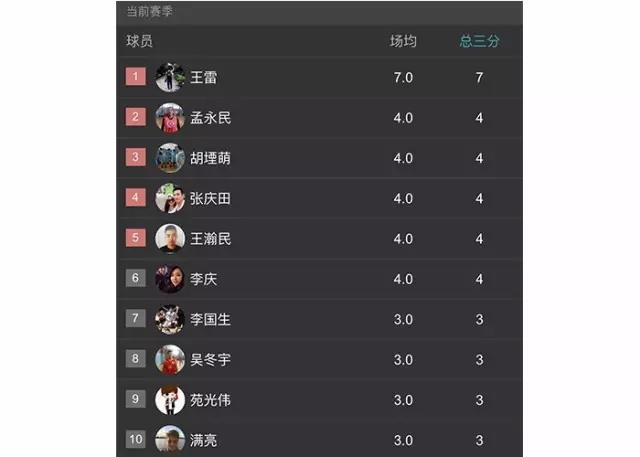Screen dimensions: 640x457
Task: Select 张庆田 in the ranking list
Action: [210, 198]
